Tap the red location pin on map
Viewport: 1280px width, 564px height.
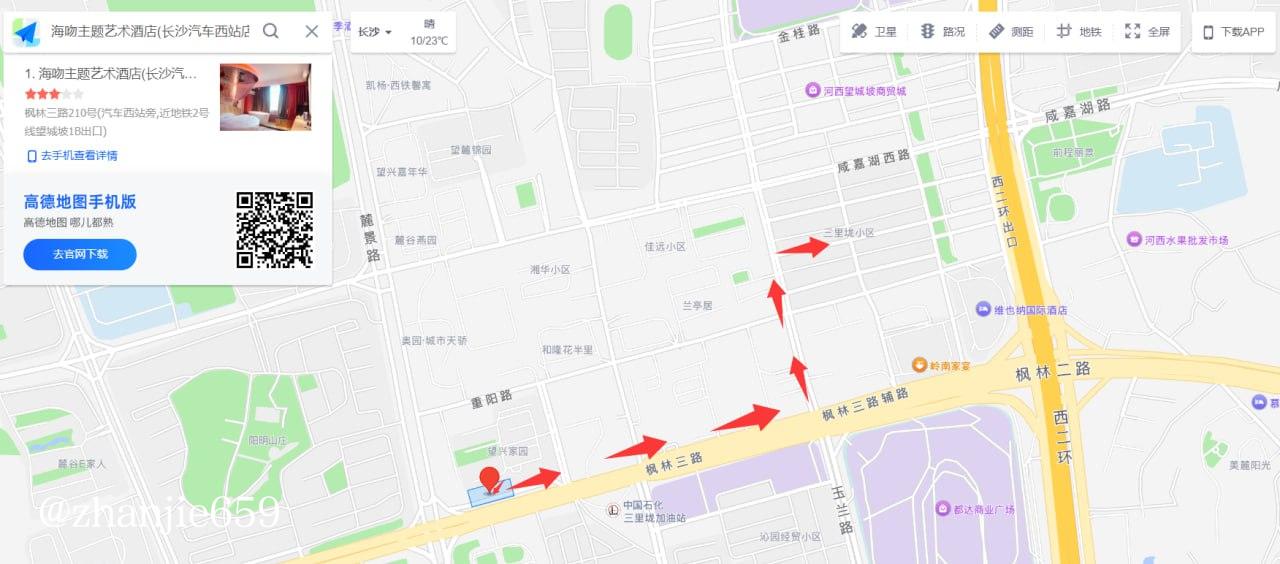pos(490,479)
